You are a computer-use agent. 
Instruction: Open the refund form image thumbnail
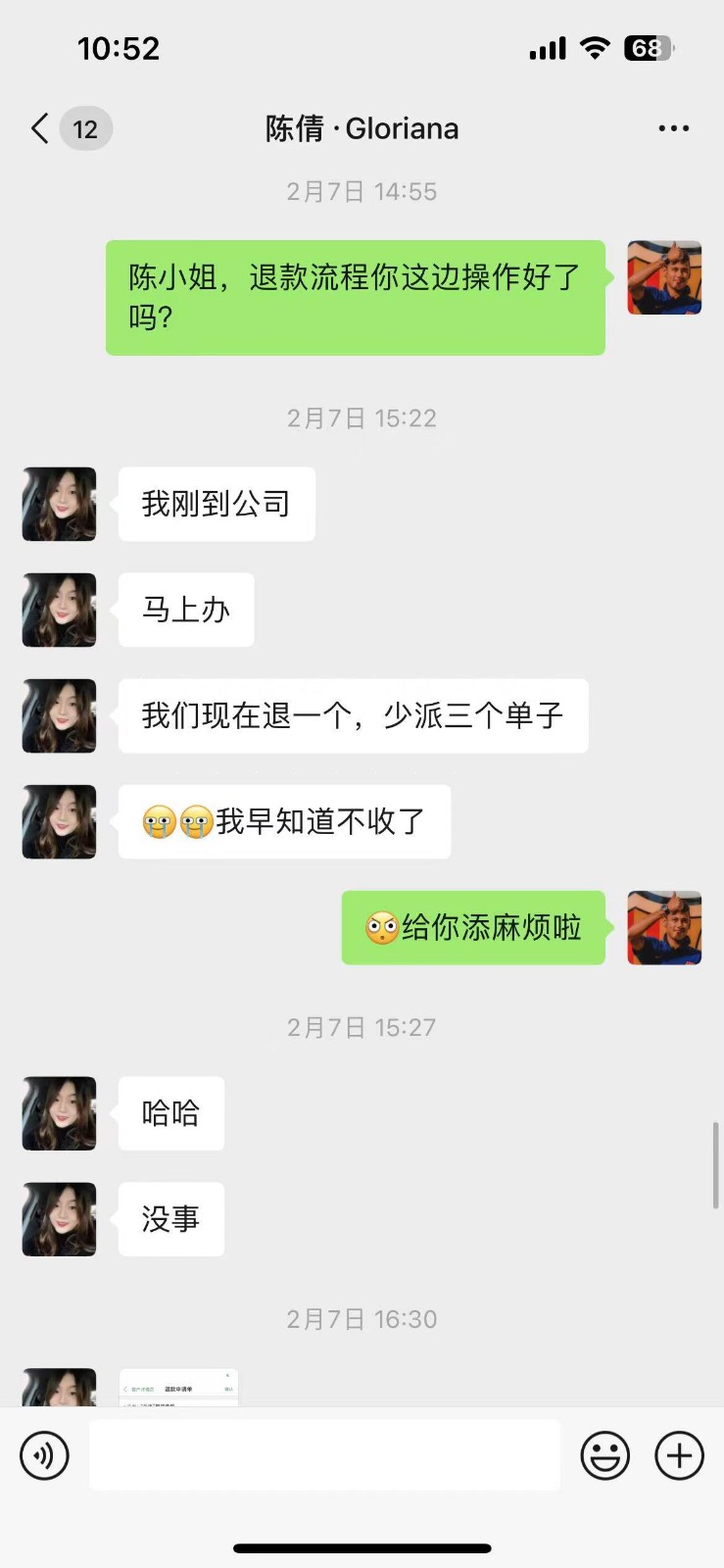tap(178, 1389)
